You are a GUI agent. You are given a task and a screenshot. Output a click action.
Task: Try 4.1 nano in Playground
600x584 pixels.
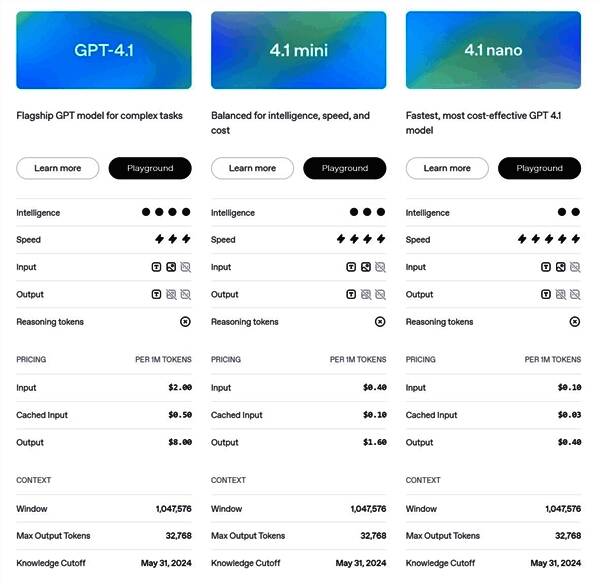pos(539,168)
